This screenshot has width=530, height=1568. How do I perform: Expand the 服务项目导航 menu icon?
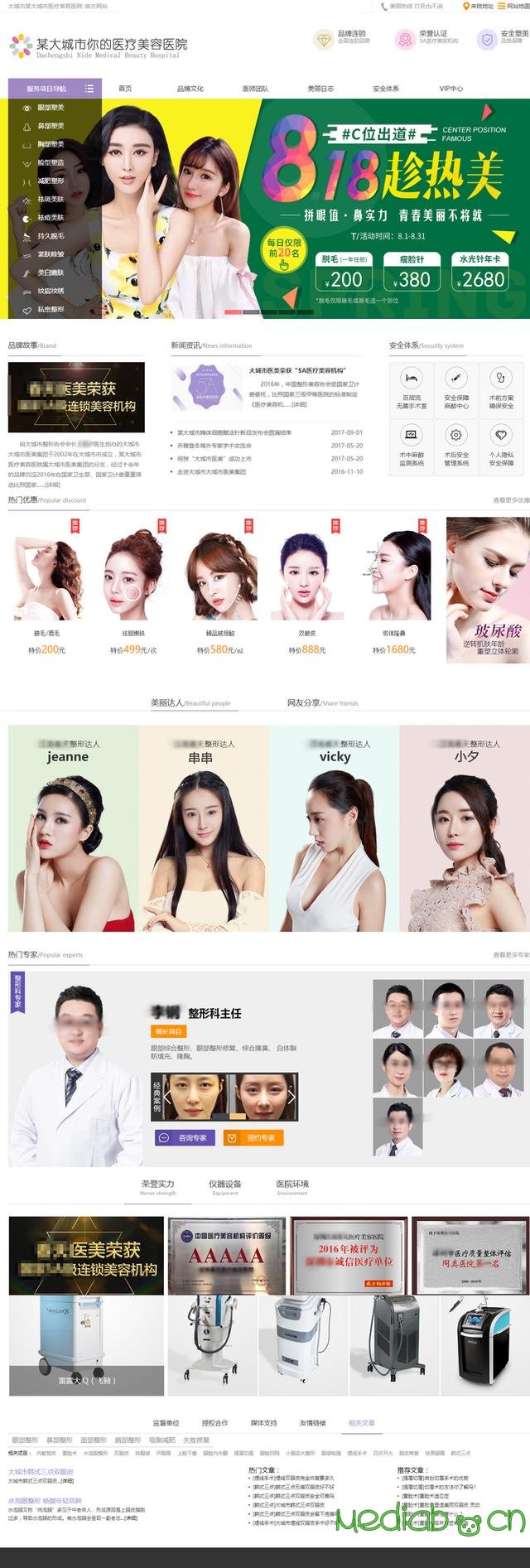tap(89, 89)
